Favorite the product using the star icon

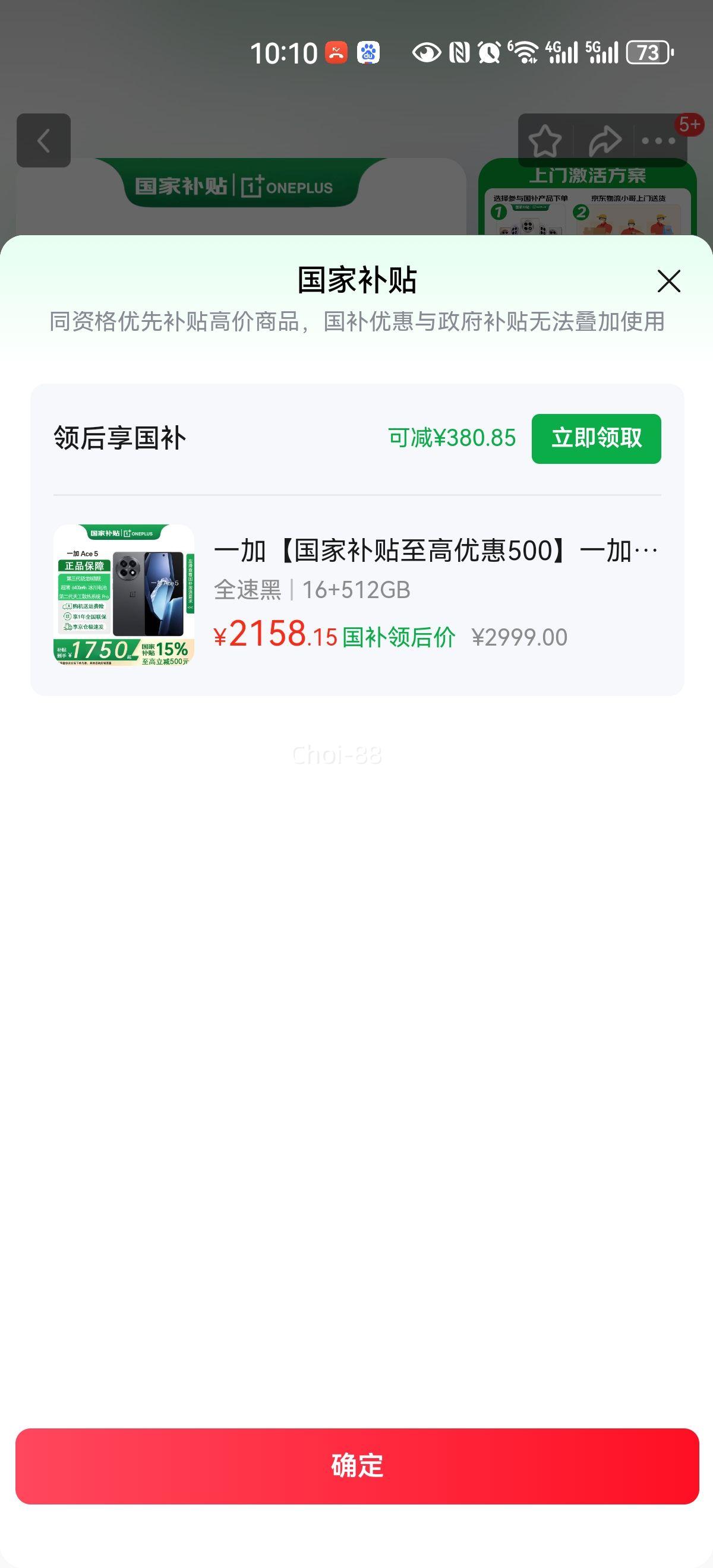(545, 141)
